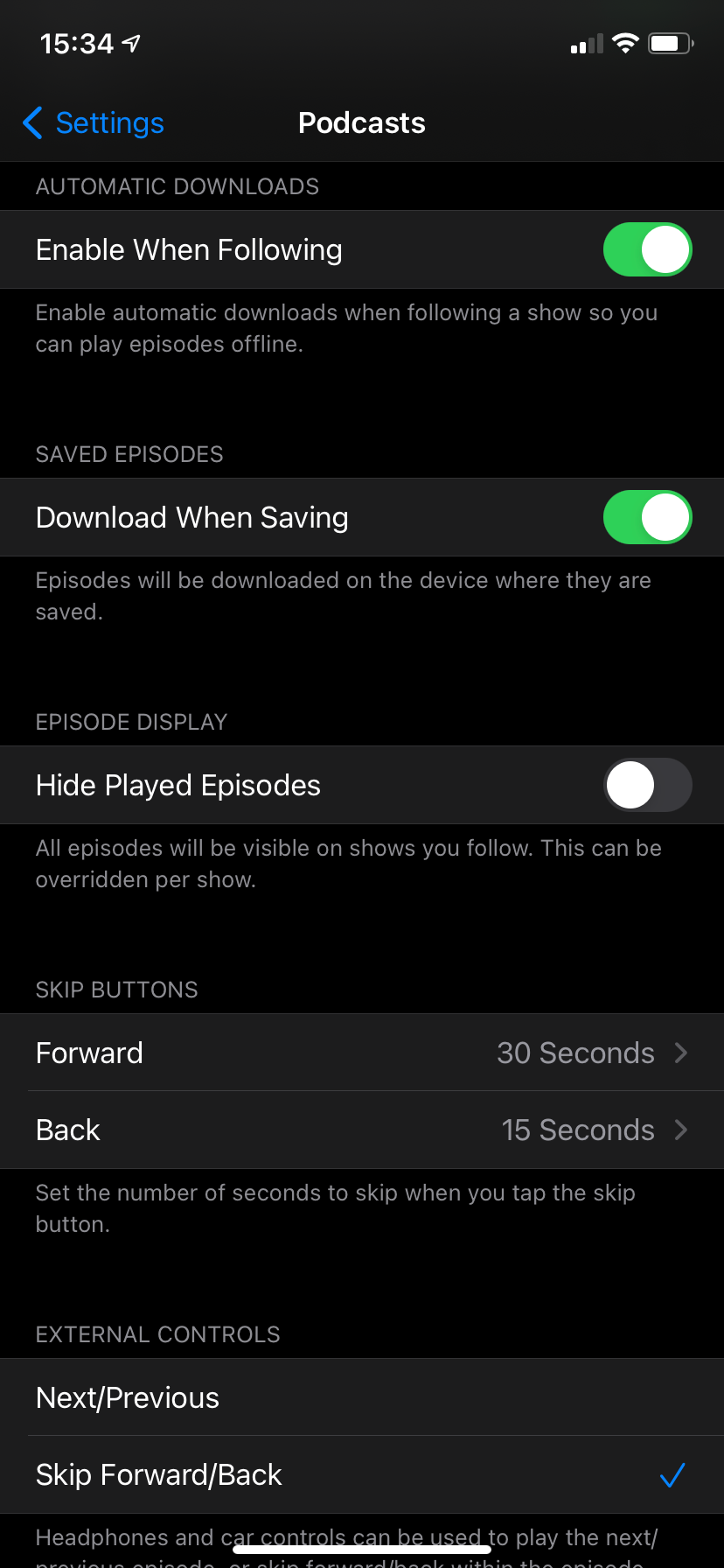Tap the 15 Seconds value label
Image resolution: width=724 pixels, height=1568 pixels.
tap(578, 1130)
